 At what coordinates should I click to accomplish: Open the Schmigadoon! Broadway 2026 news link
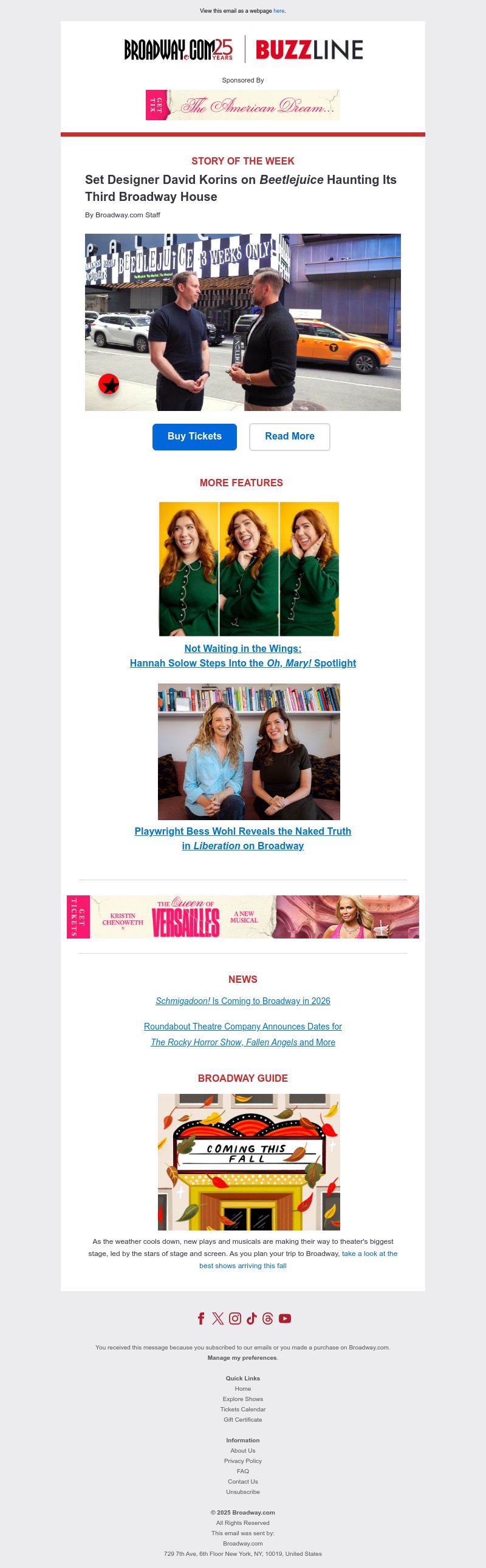(242, 1000)
